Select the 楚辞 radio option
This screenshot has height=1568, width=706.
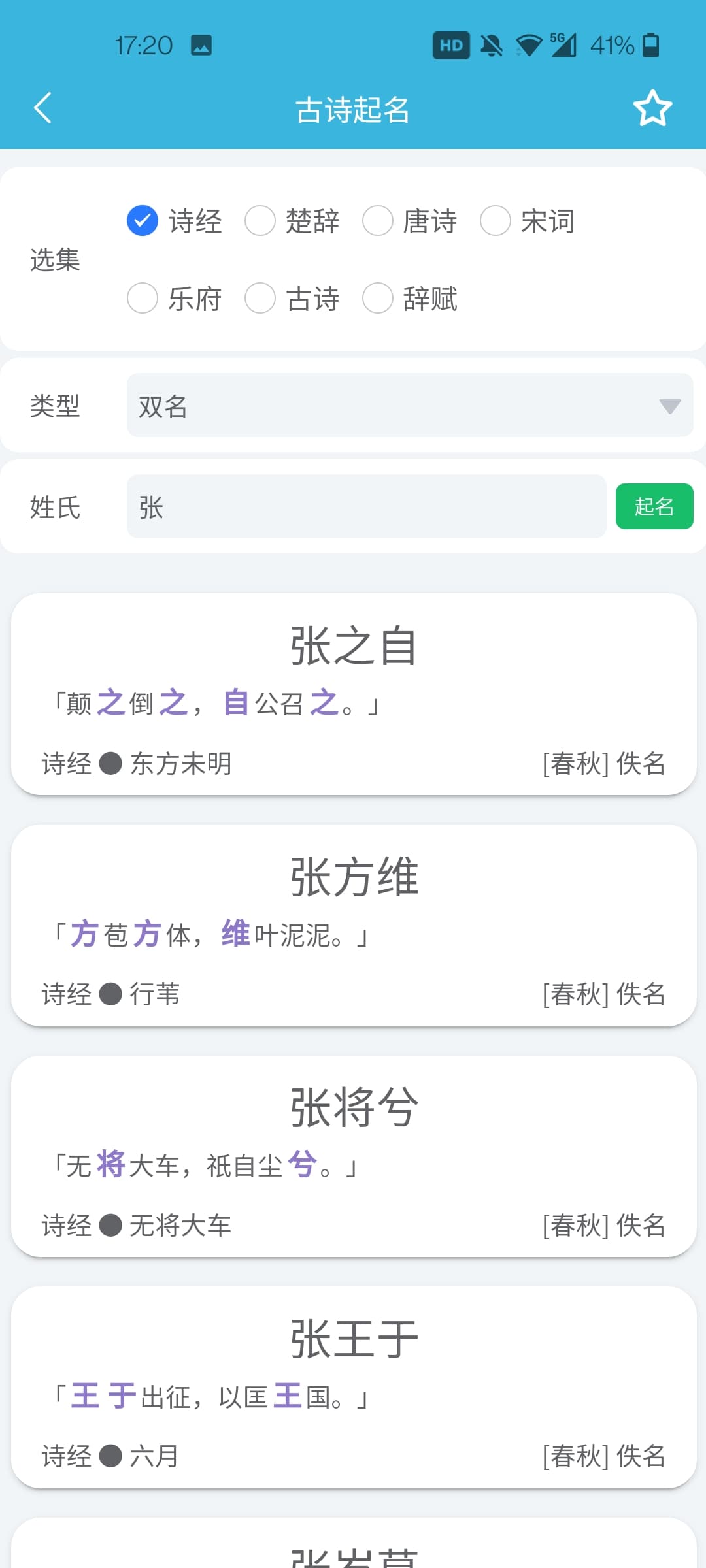[x=292, y=221]
